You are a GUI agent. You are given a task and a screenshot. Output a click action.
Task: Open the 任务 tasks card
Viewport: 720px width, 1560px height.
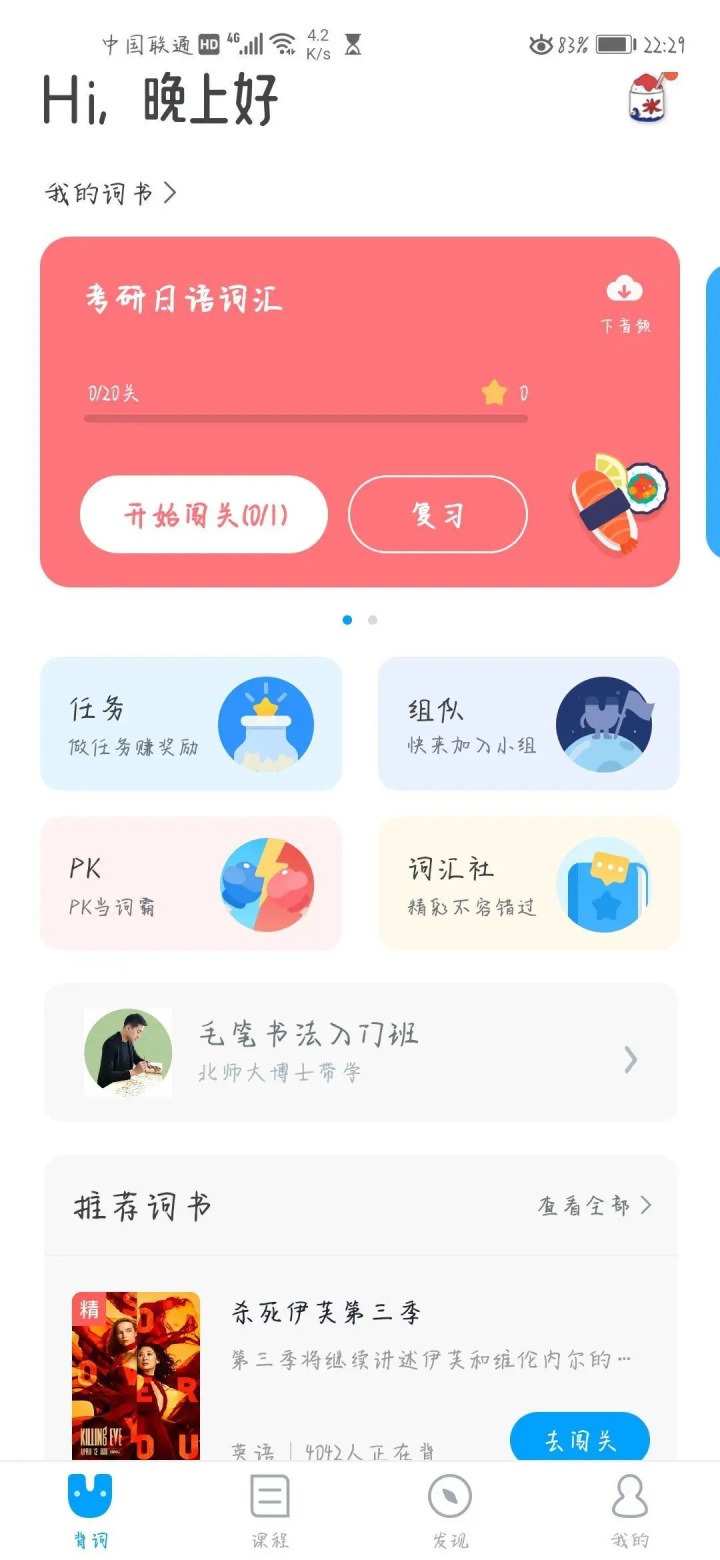(x=191, y=723)
